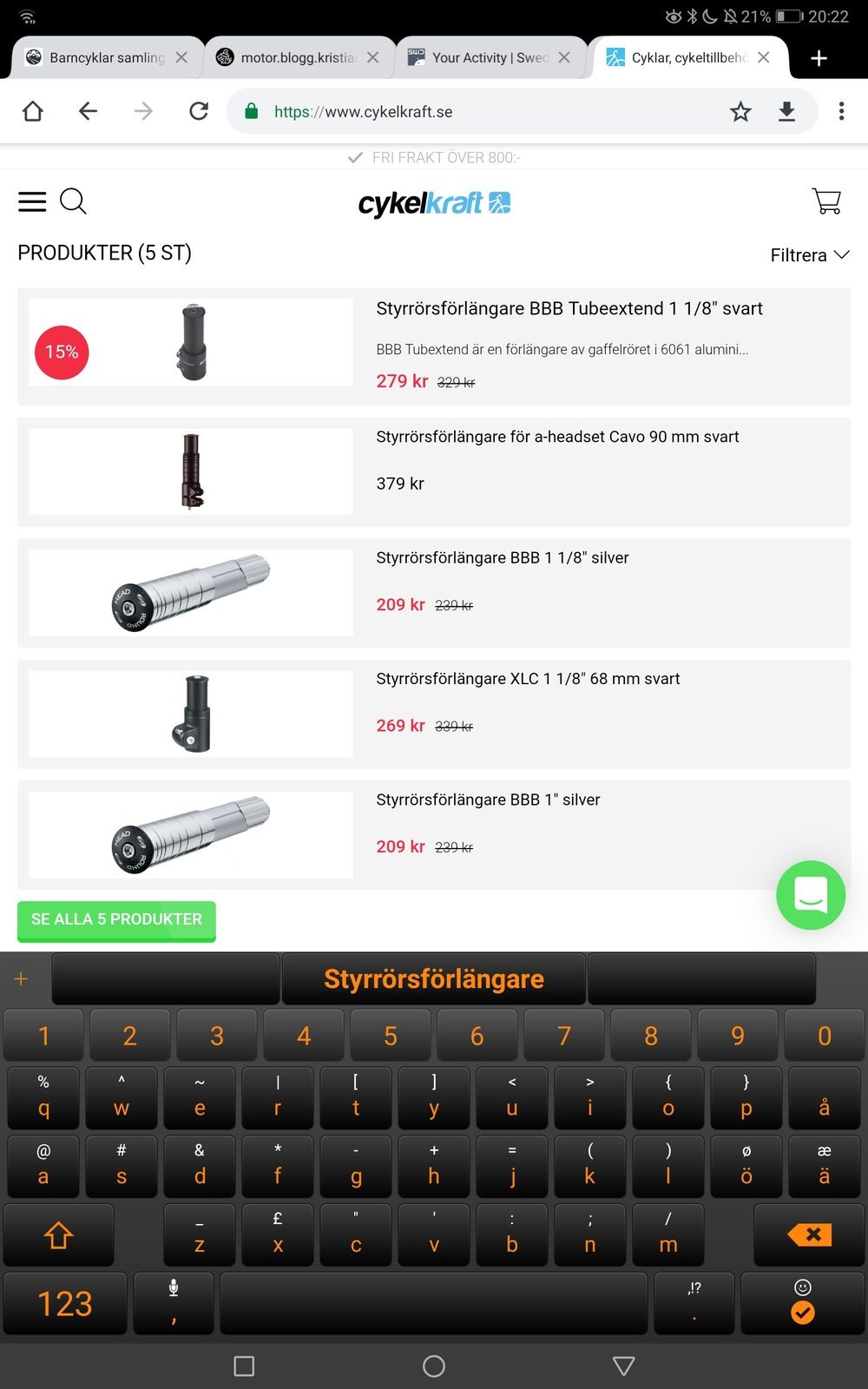
Task: Accept the Styrrörsförlängare word suggestion
Action: (x=433, y=978)
